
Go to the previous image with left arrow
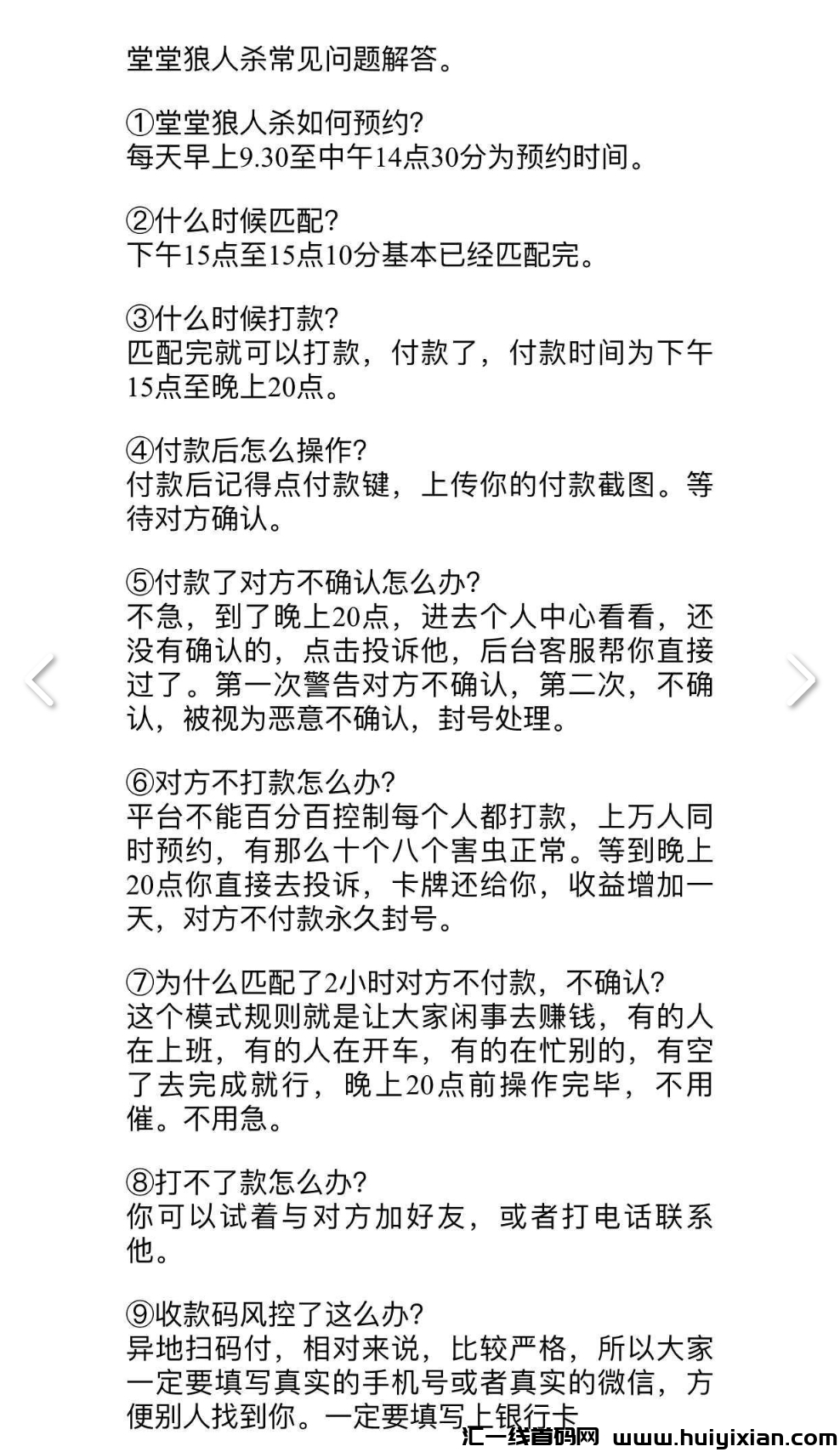click(x=40, y=680)
